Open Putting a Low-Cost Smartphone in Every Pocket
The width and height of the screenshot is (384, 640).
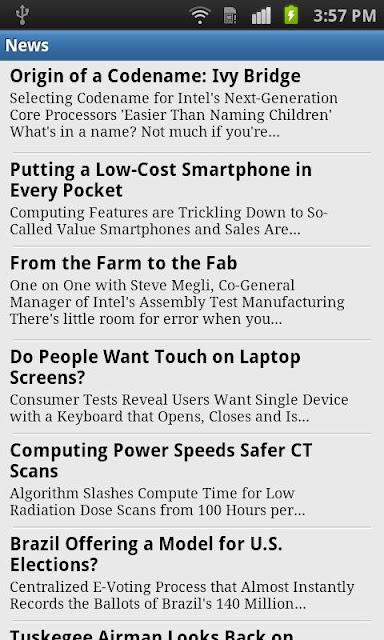click(192, 200)
